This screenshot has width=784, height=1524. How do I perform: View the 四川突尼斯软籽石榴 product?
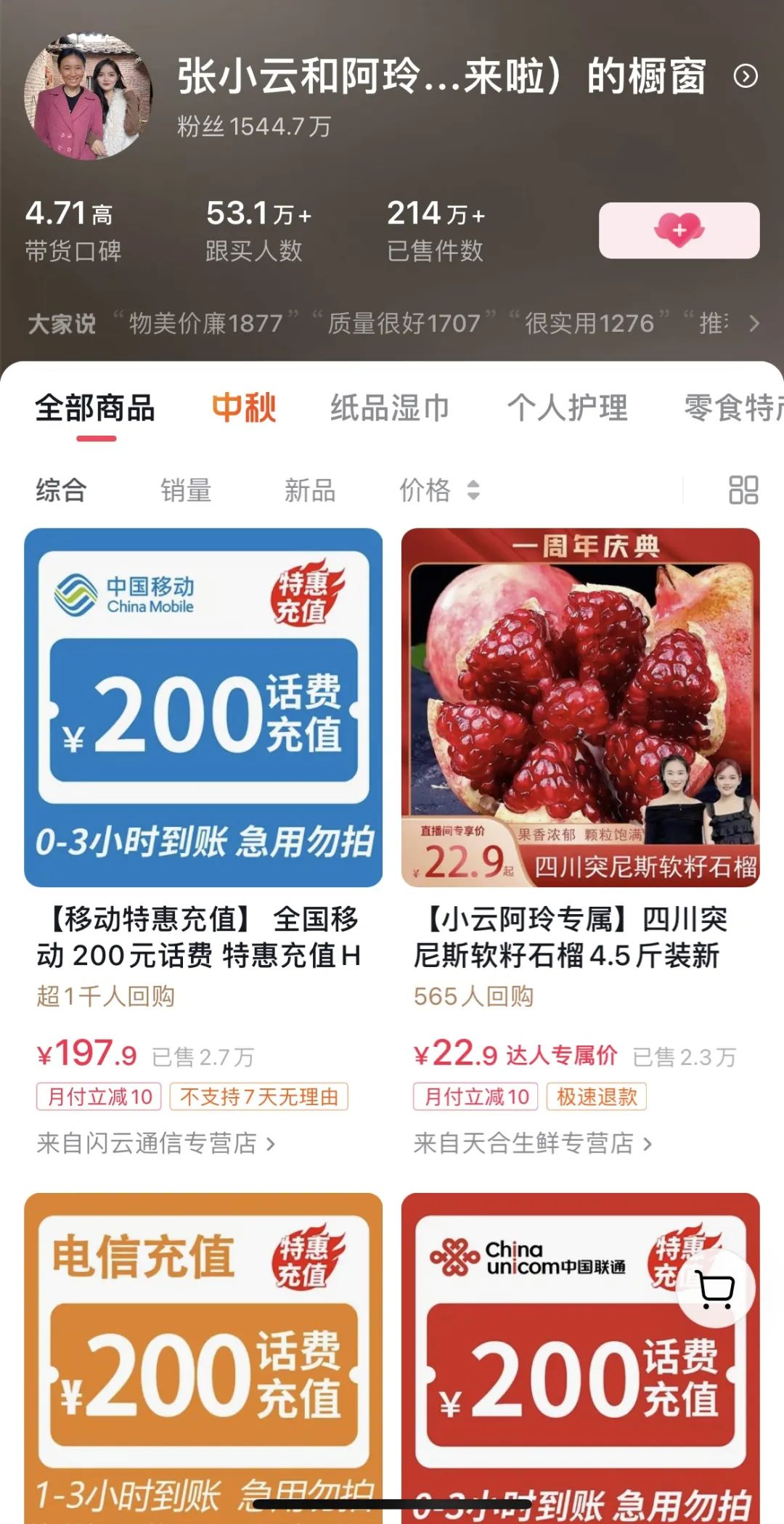pos(580,708)
